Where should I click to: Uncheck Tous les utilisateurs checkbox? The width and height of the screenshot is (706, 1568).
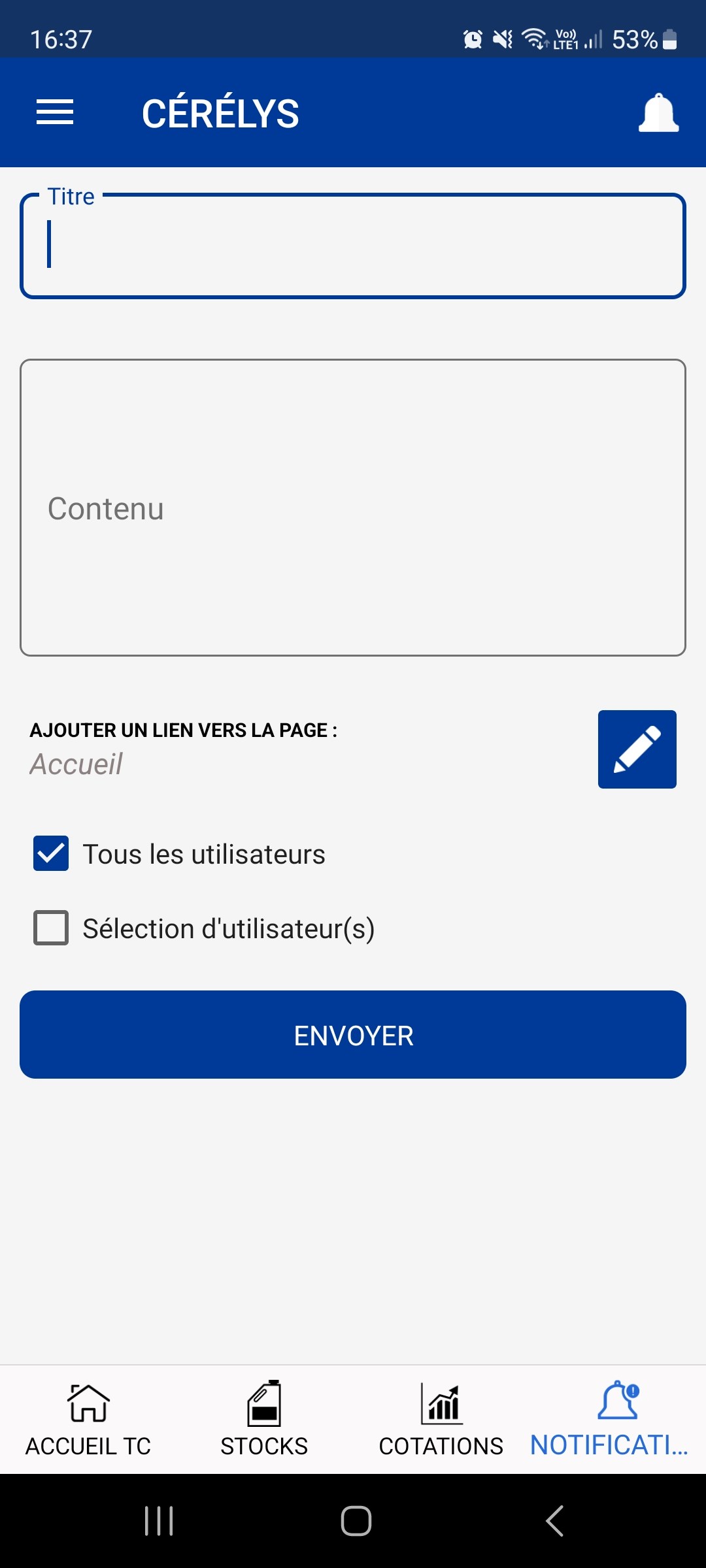(51, 853)
